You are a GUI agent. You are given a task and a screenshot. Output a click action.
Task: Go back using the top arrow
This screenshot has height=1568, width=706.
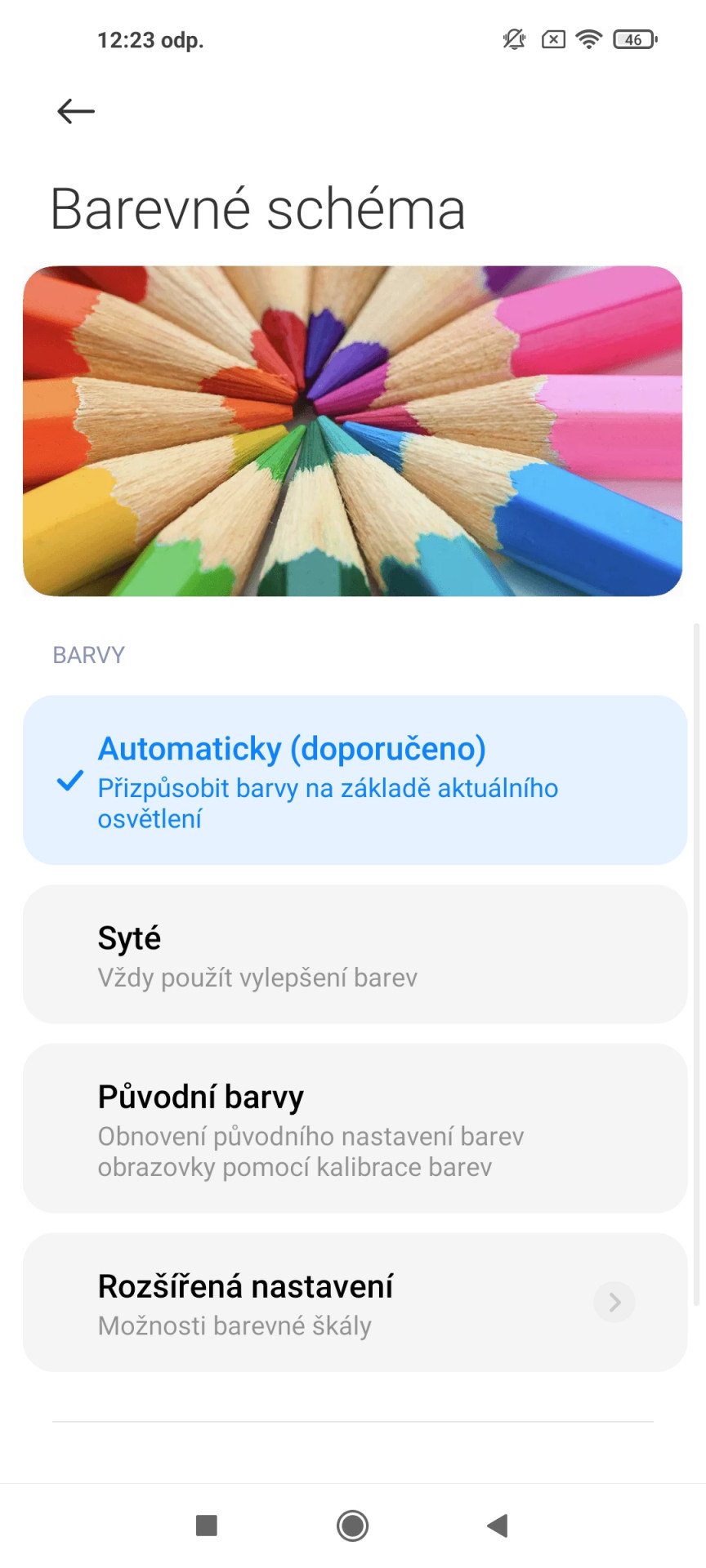pyautogui.click(x=76, y=111)
